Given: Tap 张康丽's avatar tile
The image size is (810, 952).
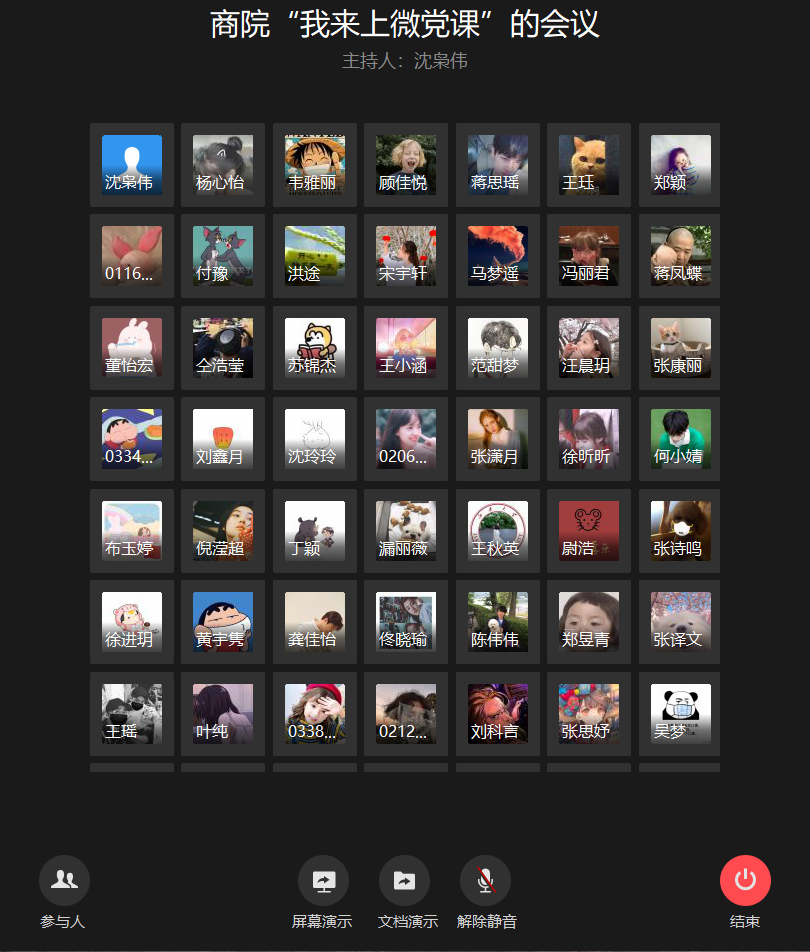Looking at the screenshot, I should [x=680, y=348].
